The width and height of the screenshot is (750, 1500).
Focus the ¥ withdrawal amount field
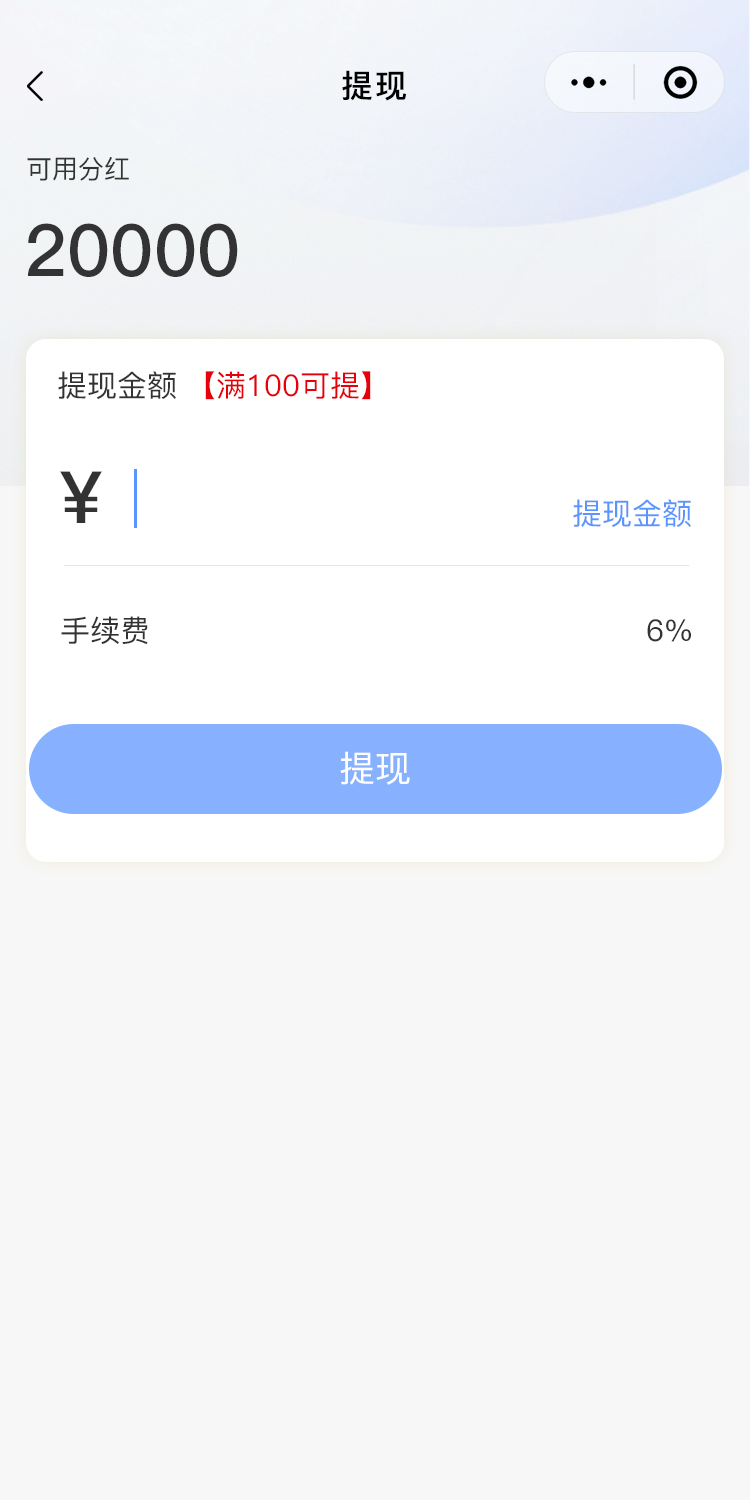click(340, 500)
